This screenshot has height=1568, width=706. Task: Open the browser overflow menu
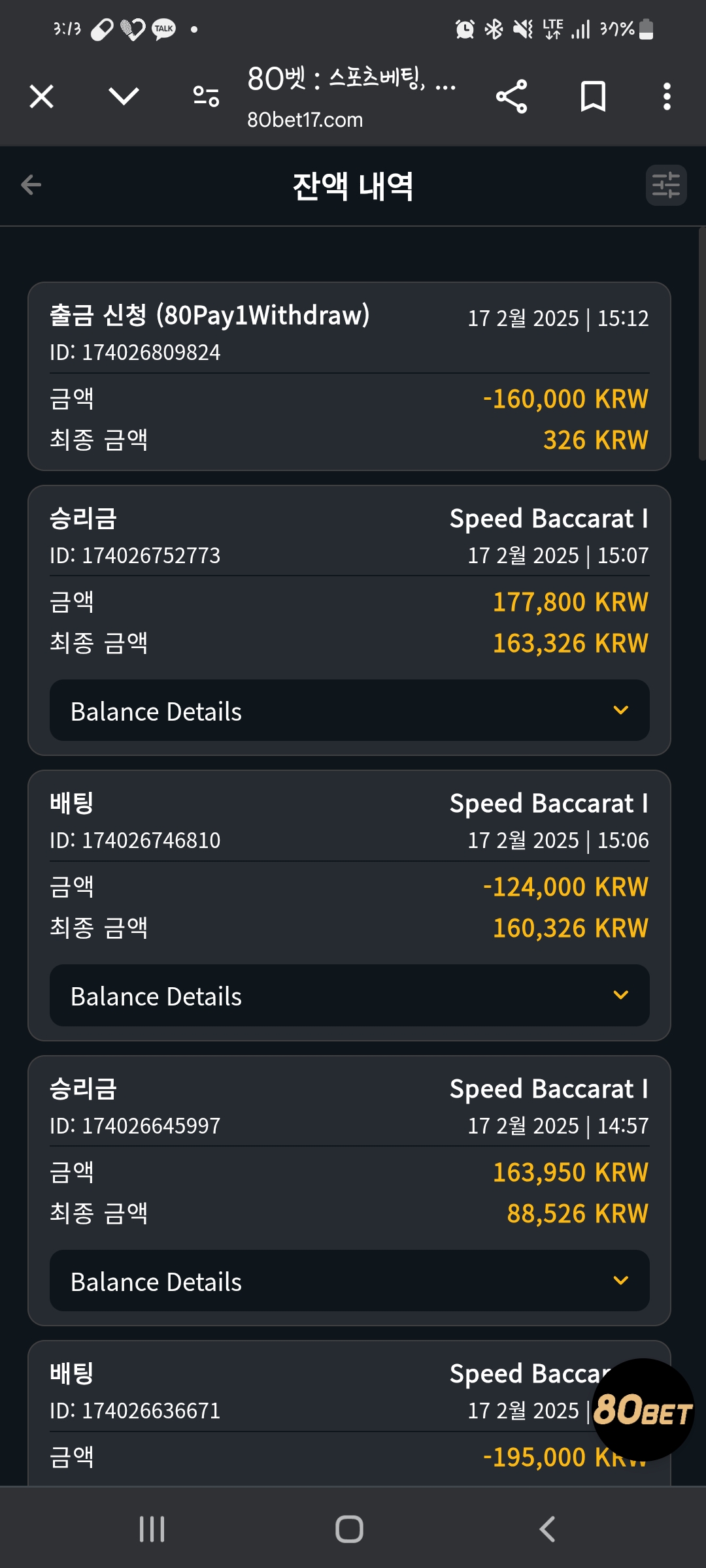[x=667, y=97]
